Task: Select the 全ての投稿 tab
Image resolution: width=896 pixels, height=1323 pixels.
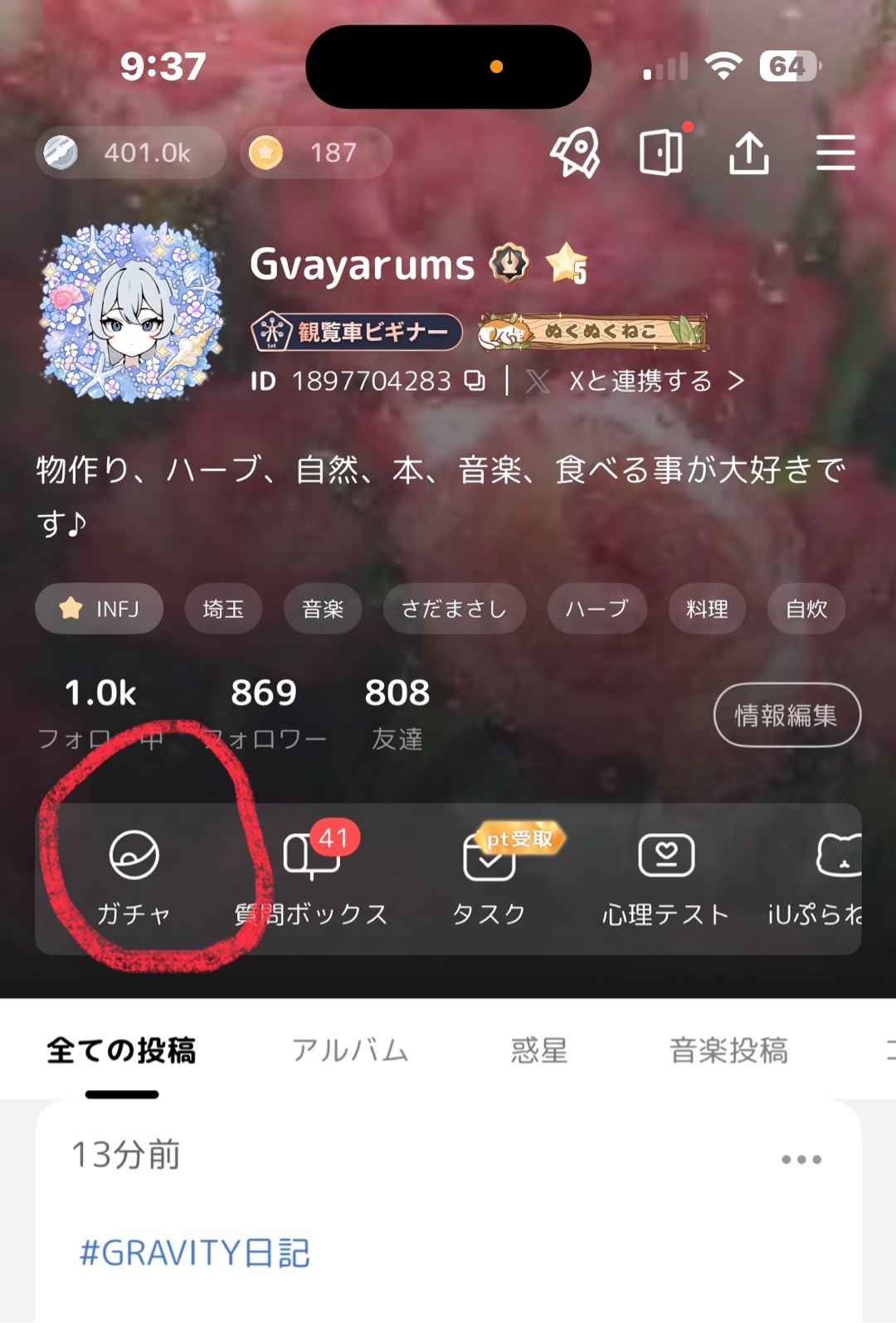Action: tap(122, 1051)
